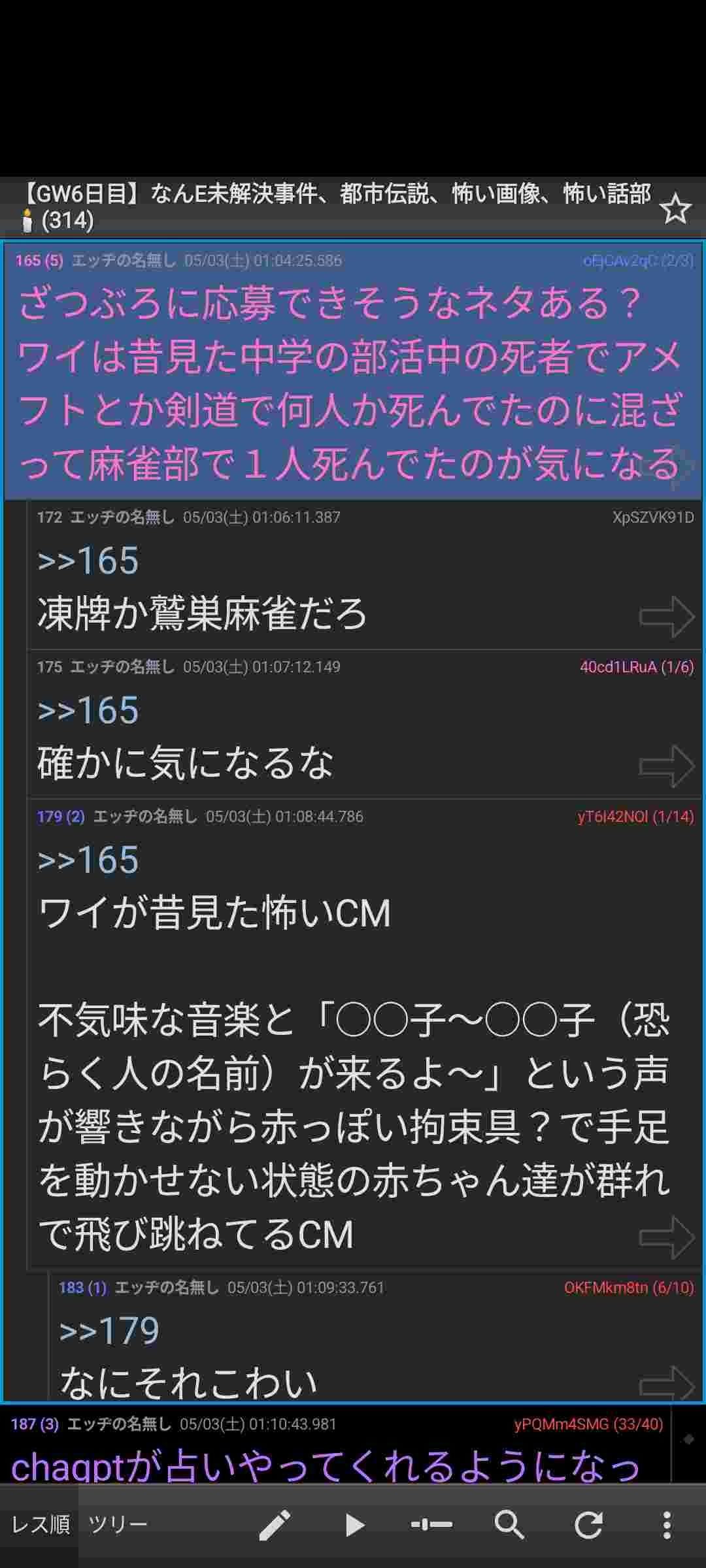Viewport: 706px width, 1568px height.
Task: Reload the thread
Action: 588,1526
